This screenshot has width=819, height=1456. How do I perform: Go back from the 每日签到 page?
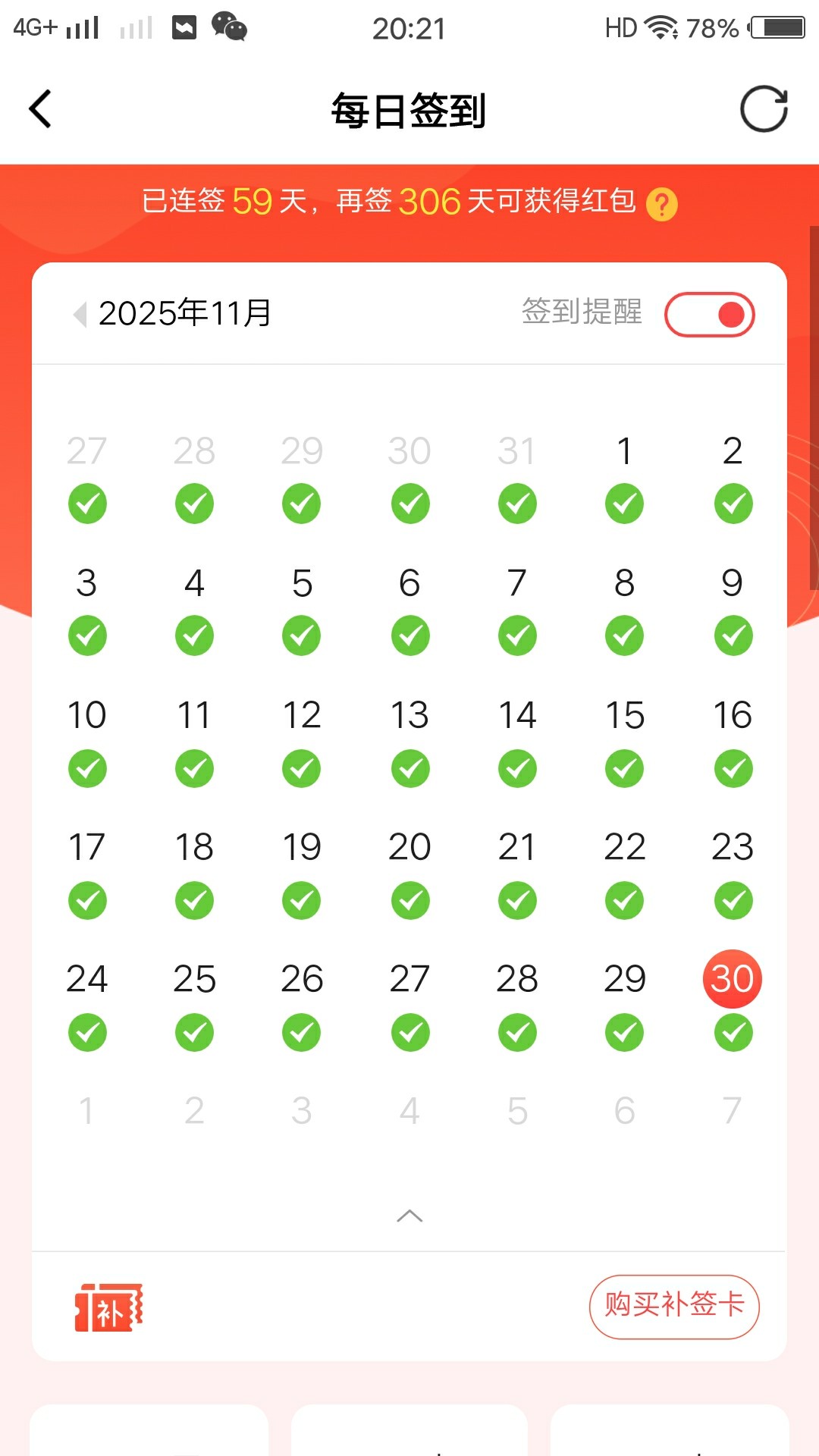(41, 109)
